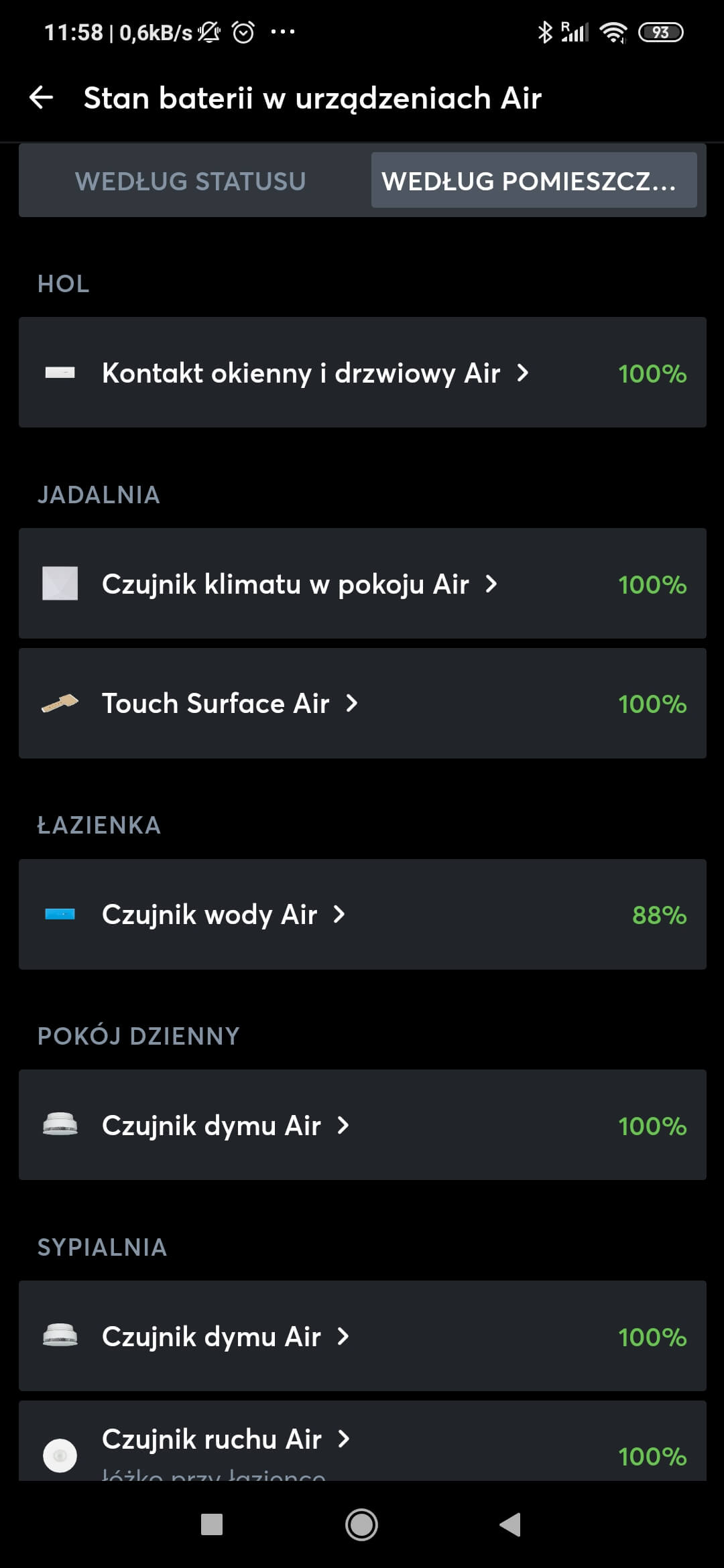Viewport: 724px width, 1568px height.
Task: Tap the system home button
Action: [x=361, y=1524]
